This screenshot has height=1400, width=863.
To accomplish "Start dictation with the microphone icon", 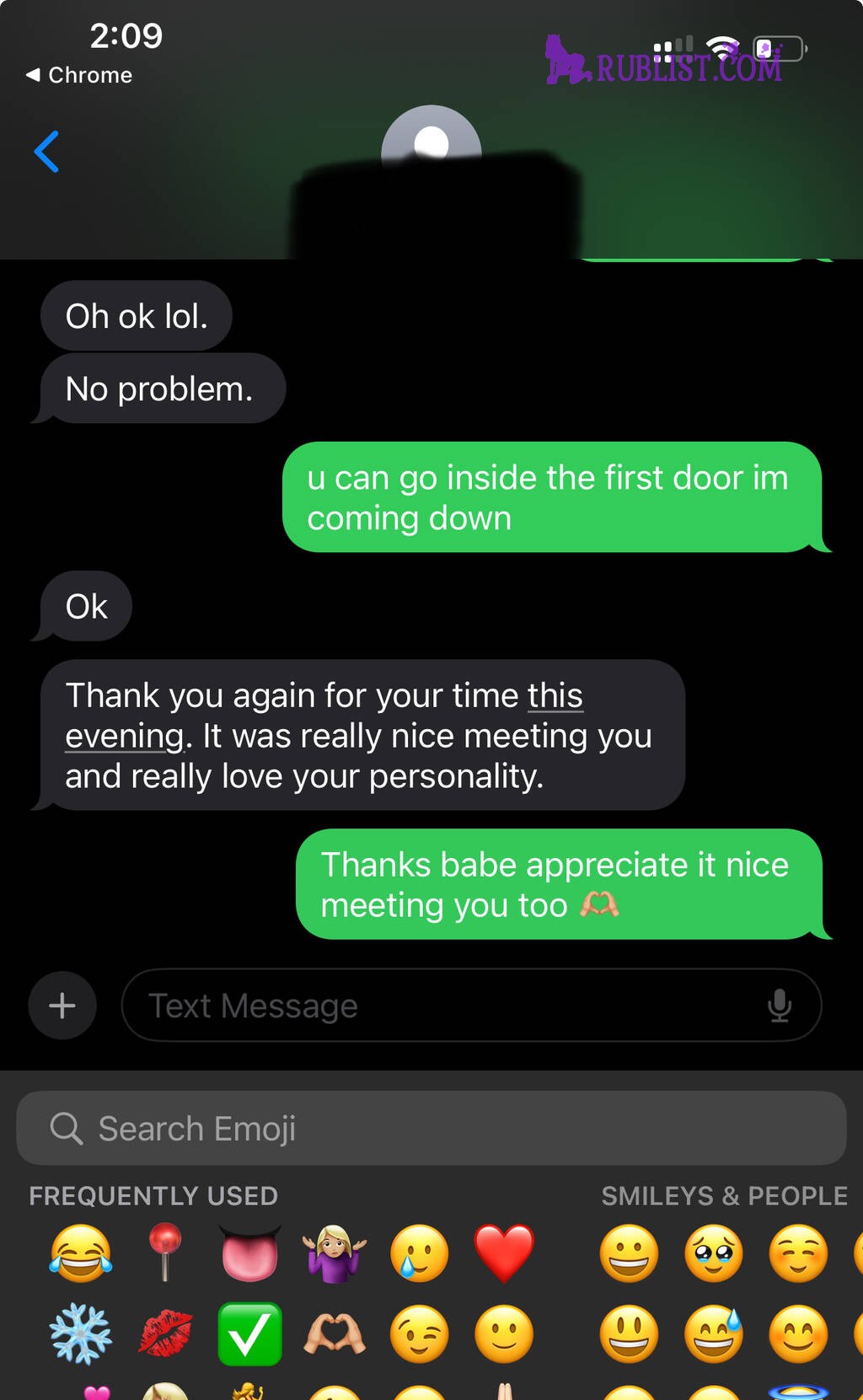I will [780, 1006].
